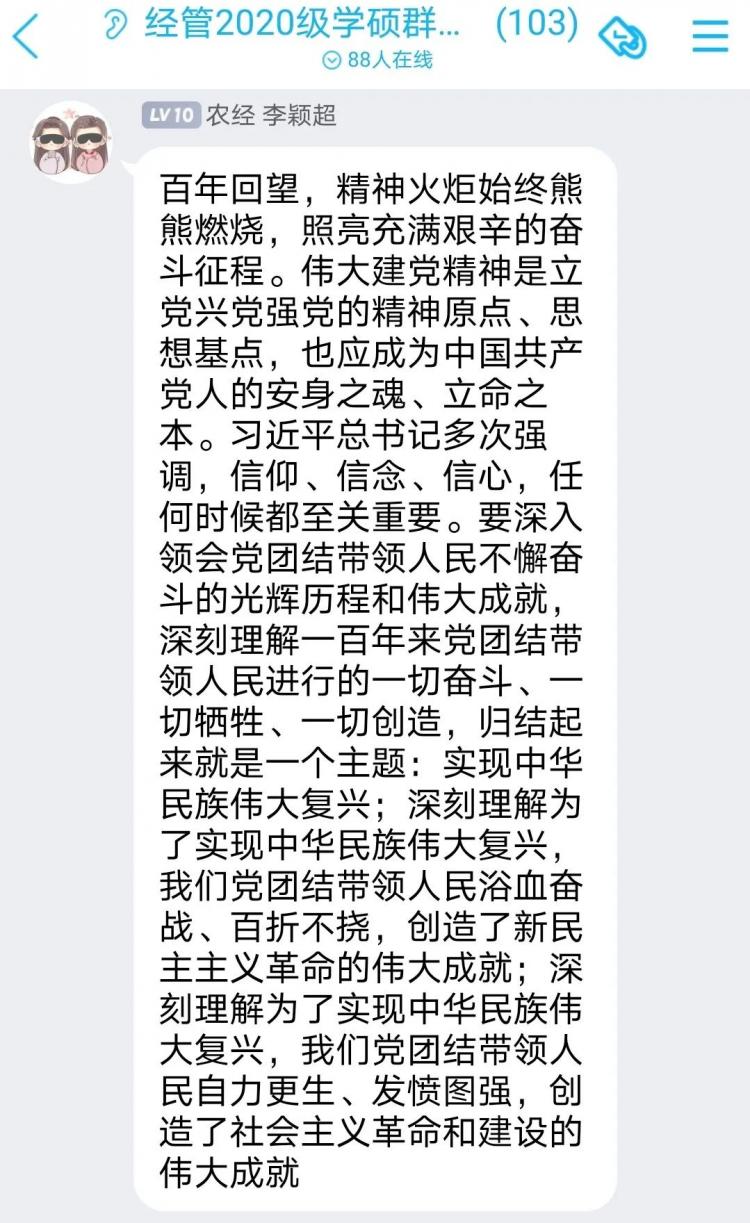Open the 88人在线 online members list
750x1223 pixels.
[x=377, y=60]
